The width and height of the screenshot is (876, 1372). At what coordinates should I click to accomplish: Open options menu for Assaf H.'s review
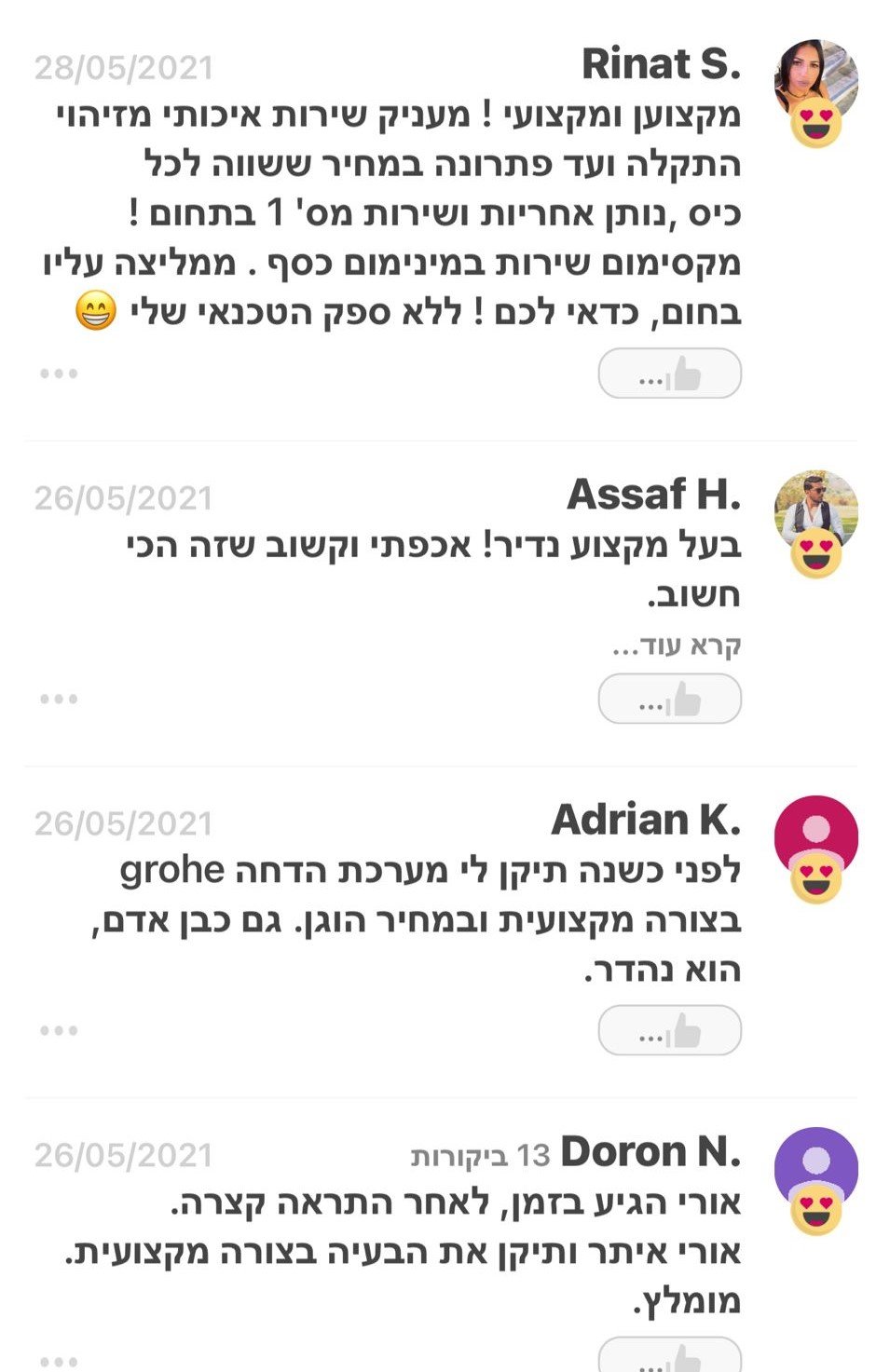click(x=59, y=699)
